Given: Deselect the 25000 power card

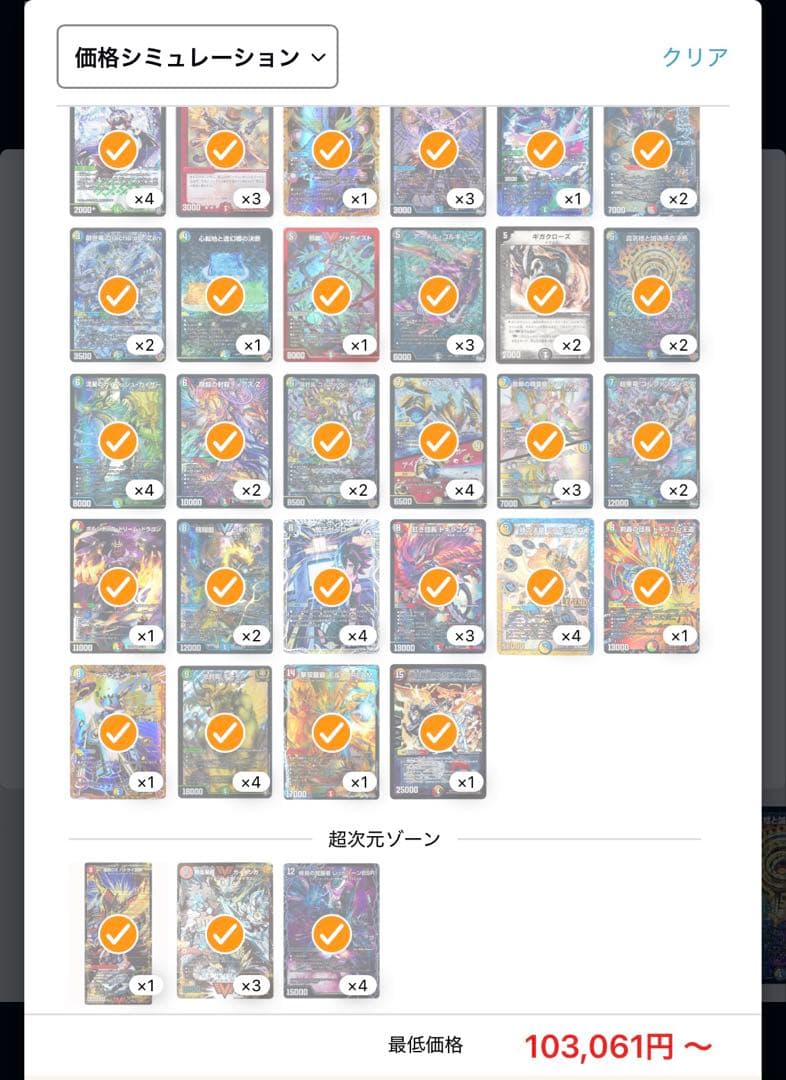Looking at the screenshot, I should 438,732.
